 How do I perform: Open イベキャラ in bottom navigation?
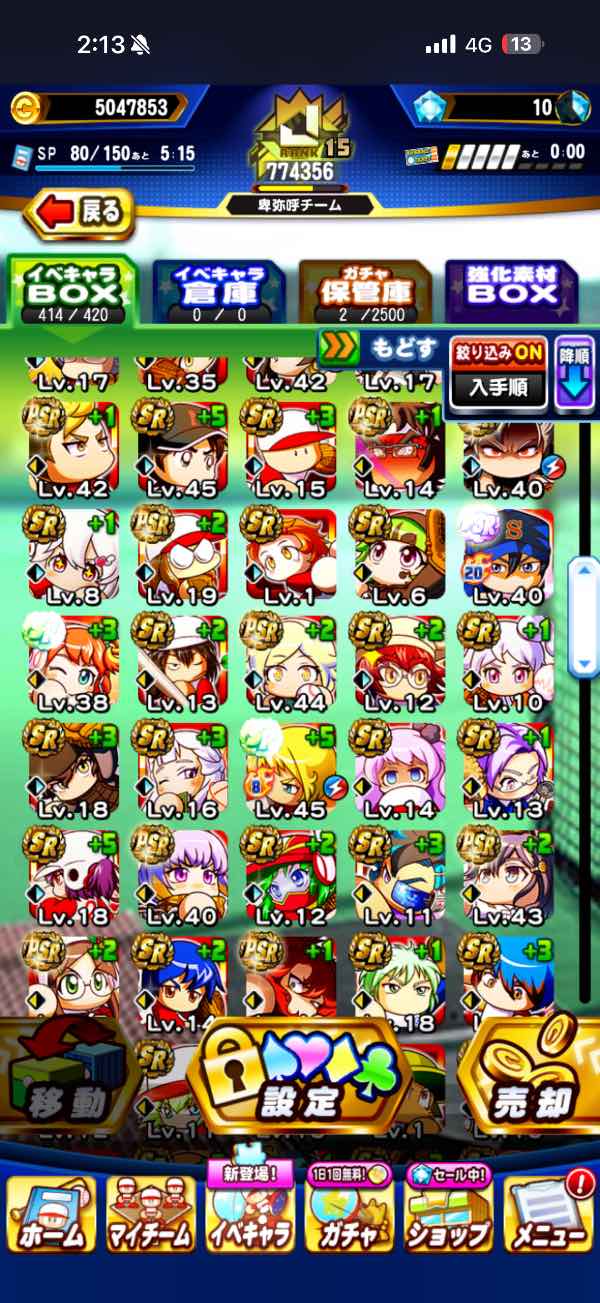tap(249, 1213)
